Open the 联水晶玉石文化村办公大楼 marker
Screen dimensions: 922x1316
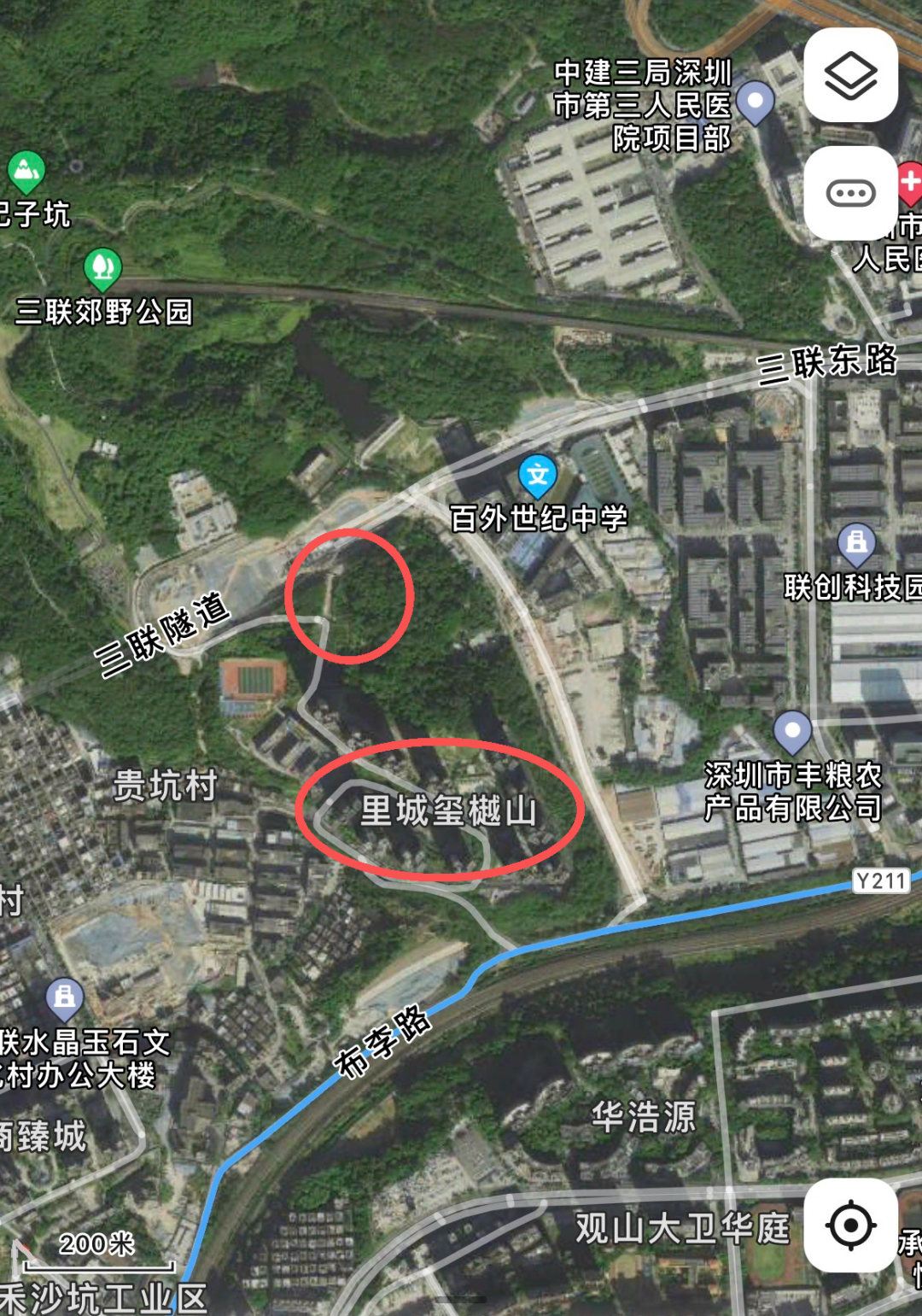[65, 997]
